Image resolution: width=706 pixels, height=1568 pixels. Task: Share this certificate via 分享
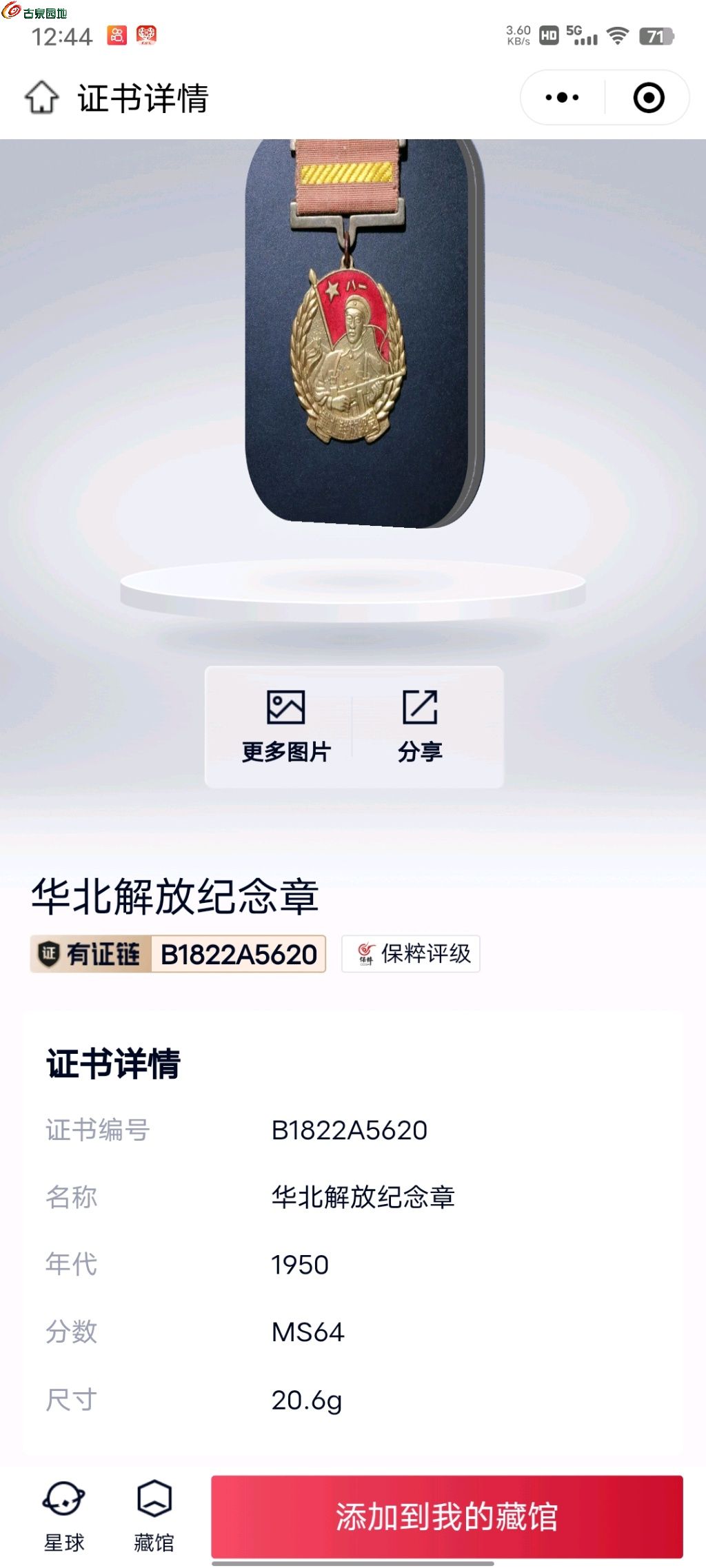[x=420, y=726]
